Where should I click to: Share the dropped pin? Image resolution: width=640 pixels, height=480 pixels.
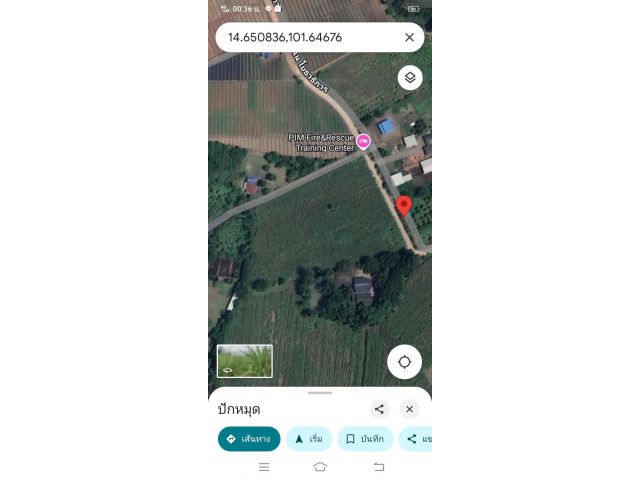pyautogui.click(x=379, y=408)
